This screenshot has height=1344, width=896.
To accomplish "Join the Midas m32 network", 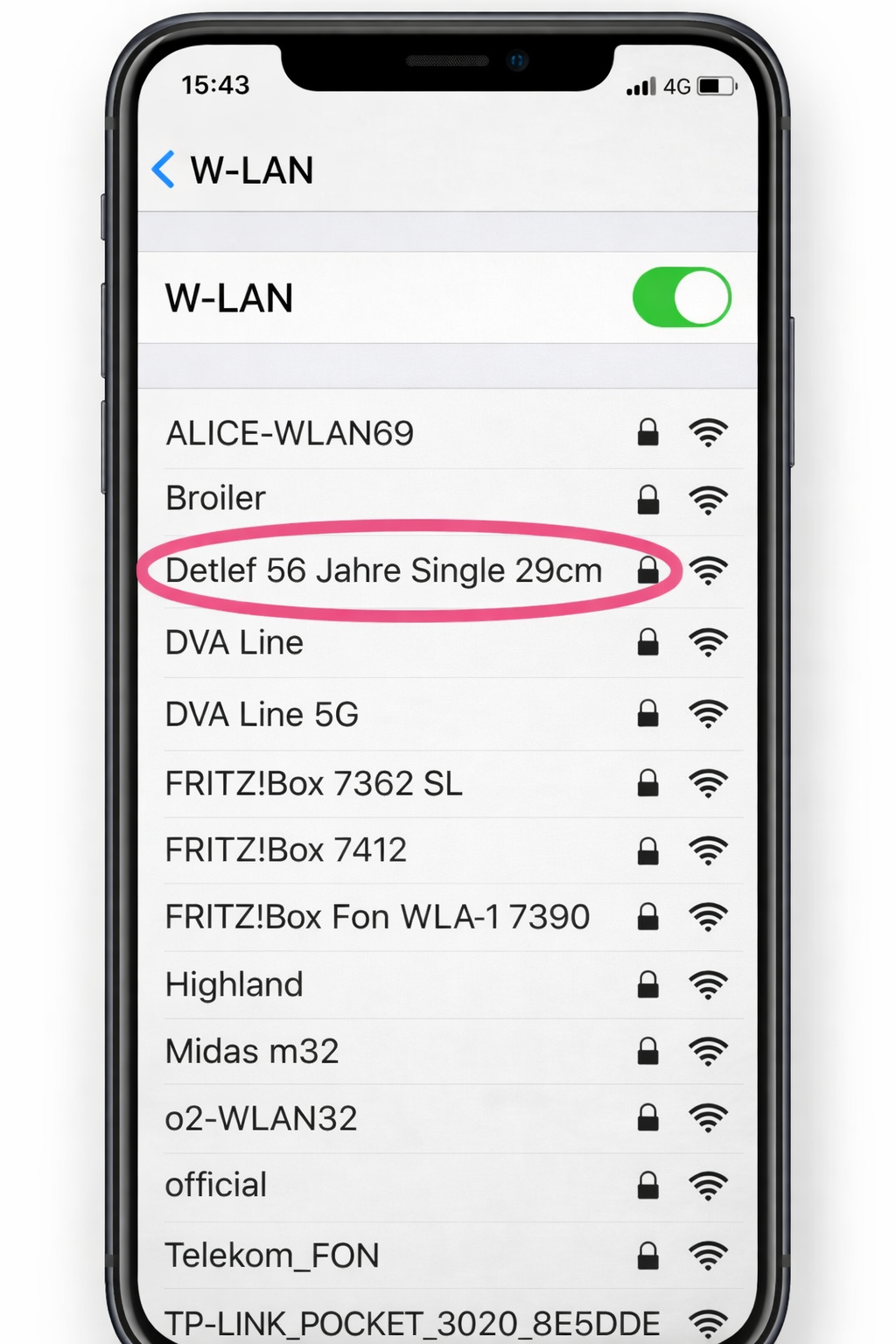I will pos(252,1051).
